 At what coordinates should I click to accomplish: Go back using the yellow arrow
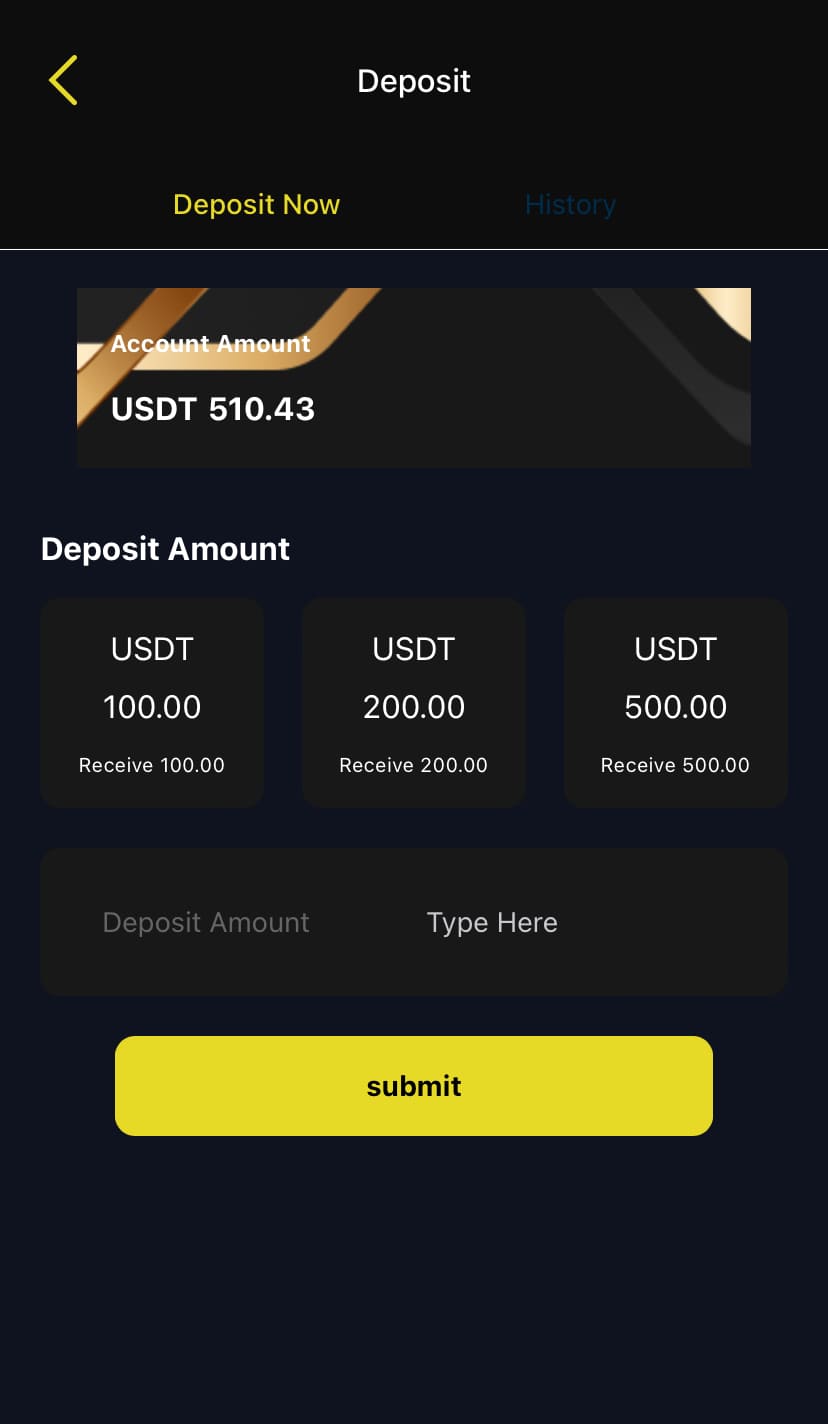tap(63, 81)
